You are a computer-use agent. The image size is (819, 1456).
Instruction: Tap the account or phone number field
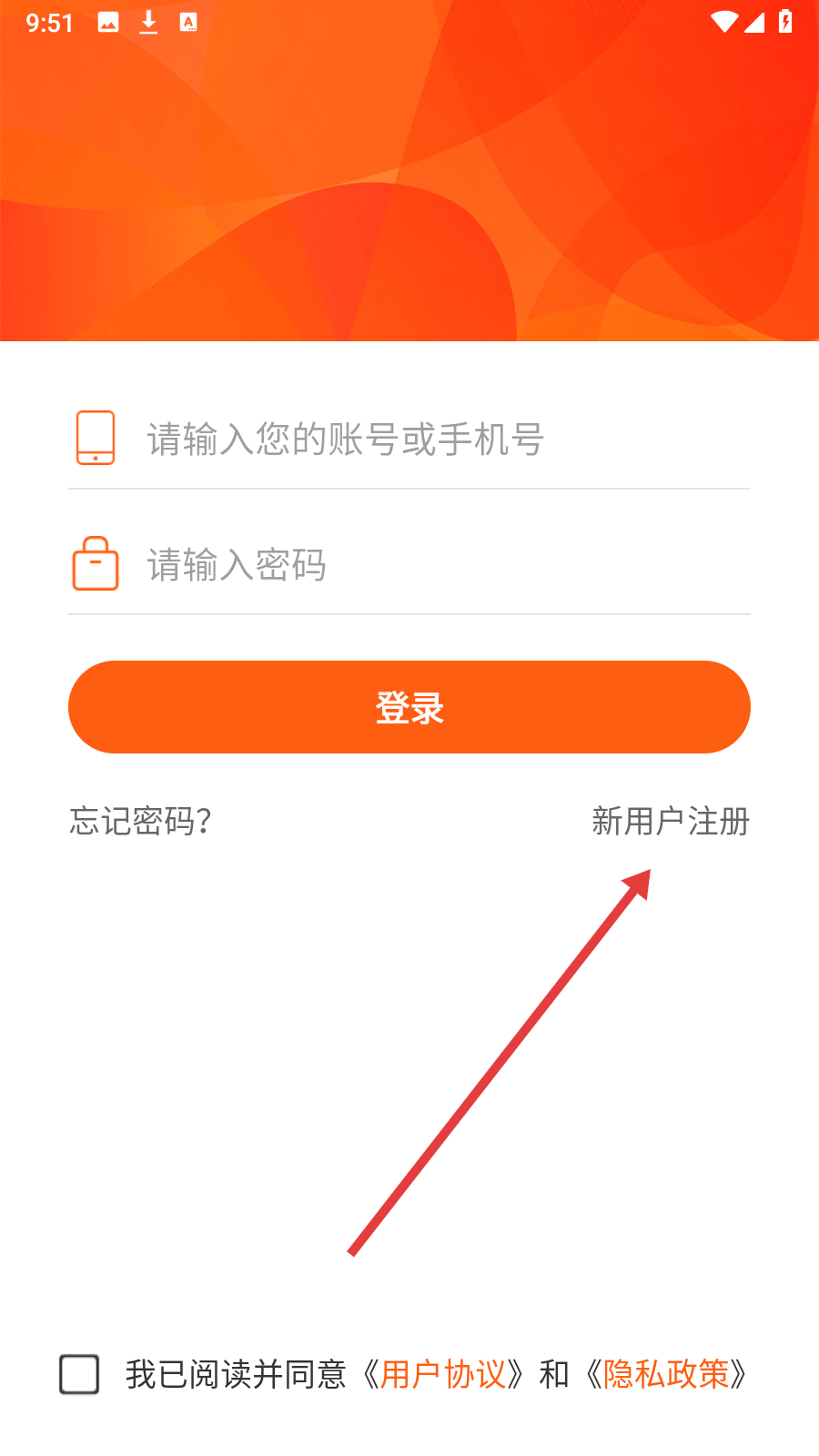coord(437,440)
